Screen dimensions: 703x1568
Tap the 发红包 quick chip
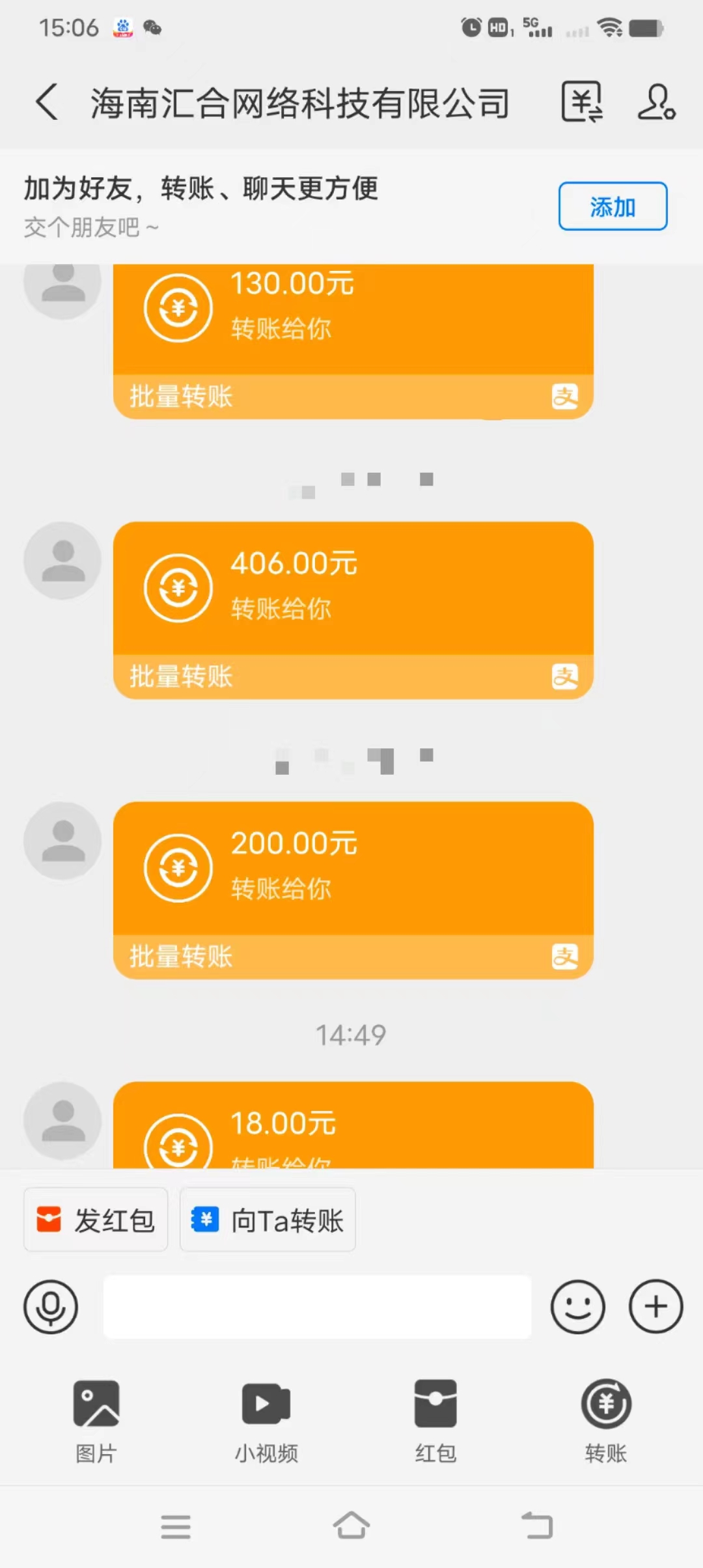click(96, 1220)
